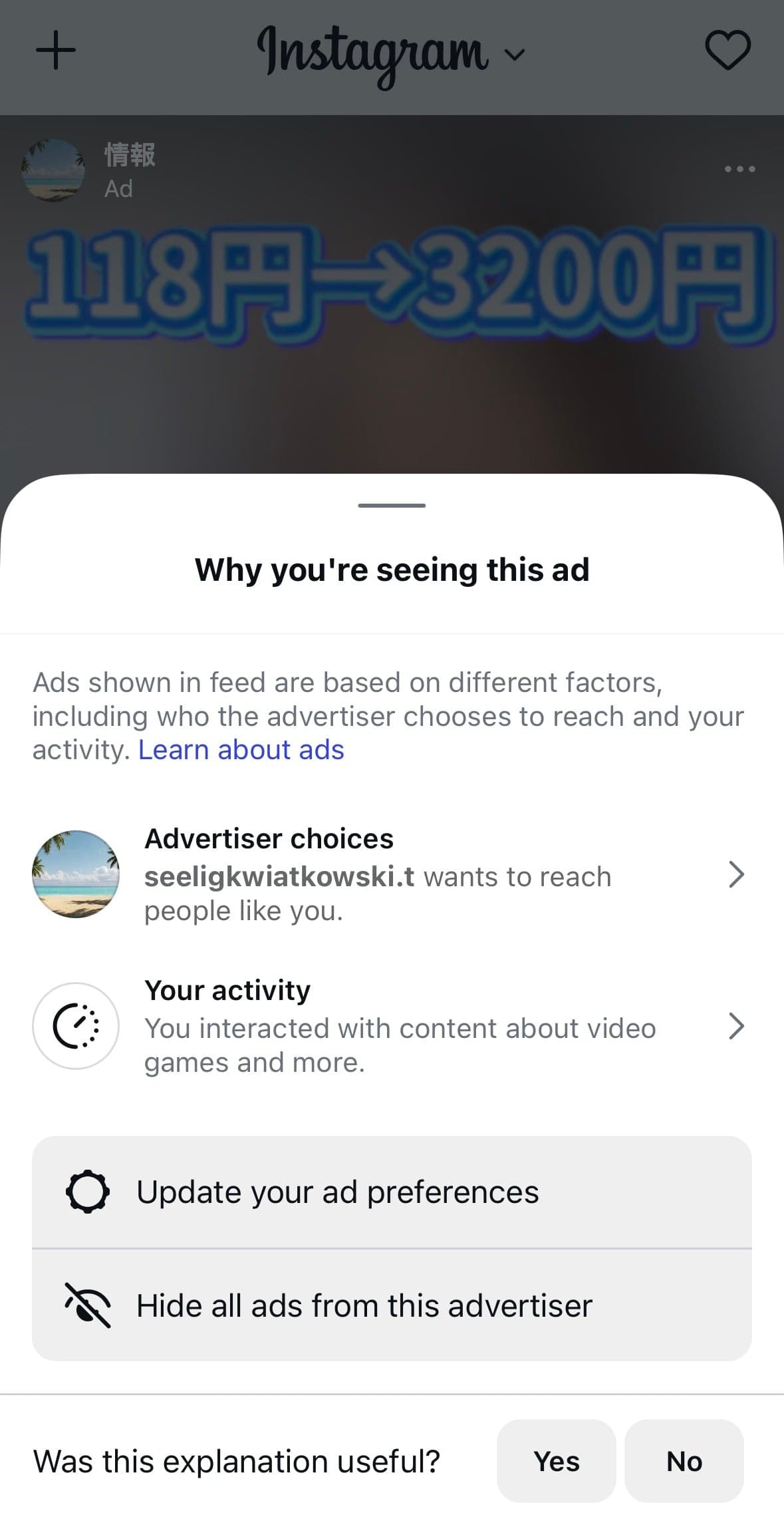Open Advertiser choices details

[x=392, y=874]
